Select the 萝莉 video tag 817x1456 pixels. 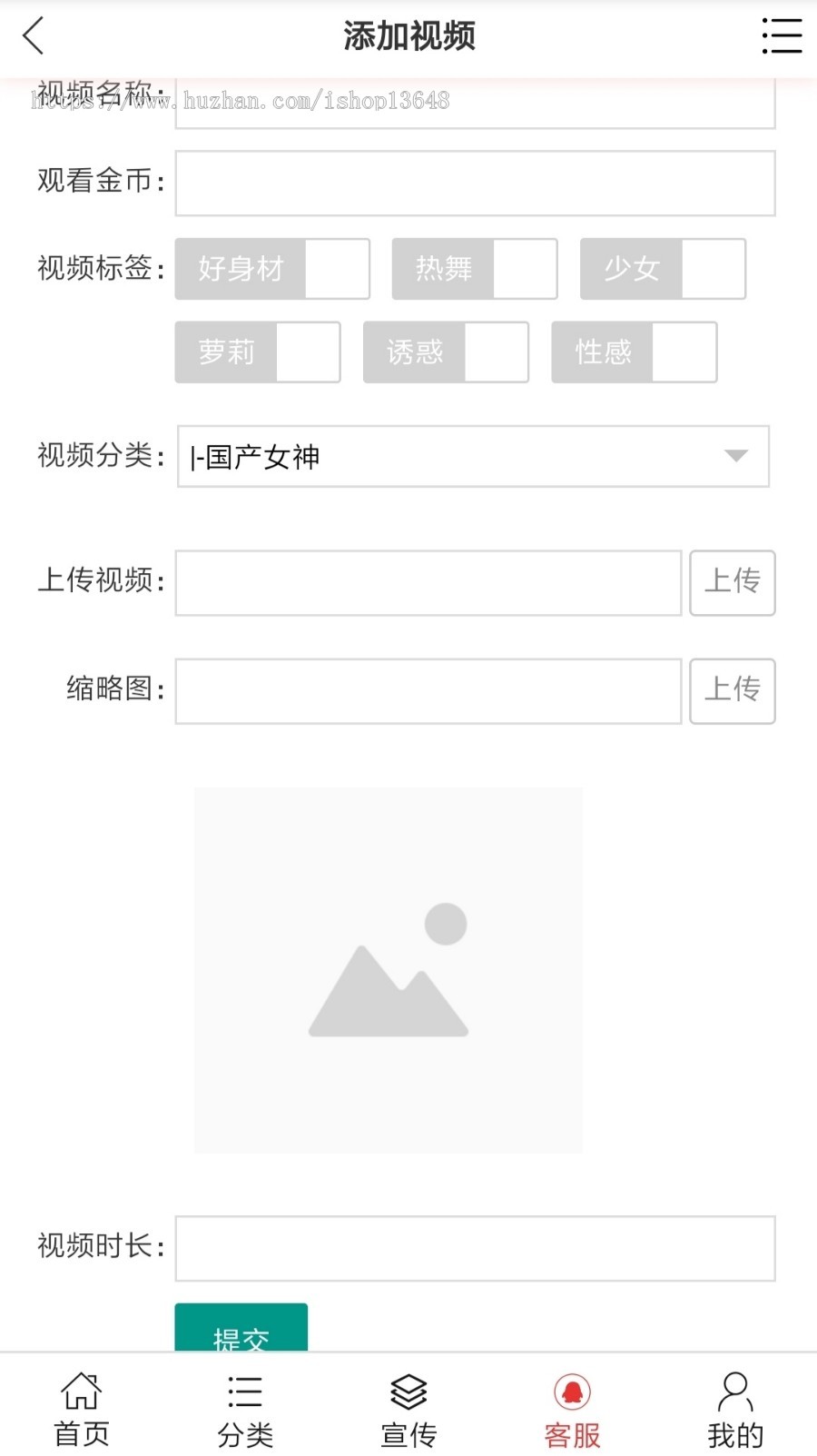point(257,352)
